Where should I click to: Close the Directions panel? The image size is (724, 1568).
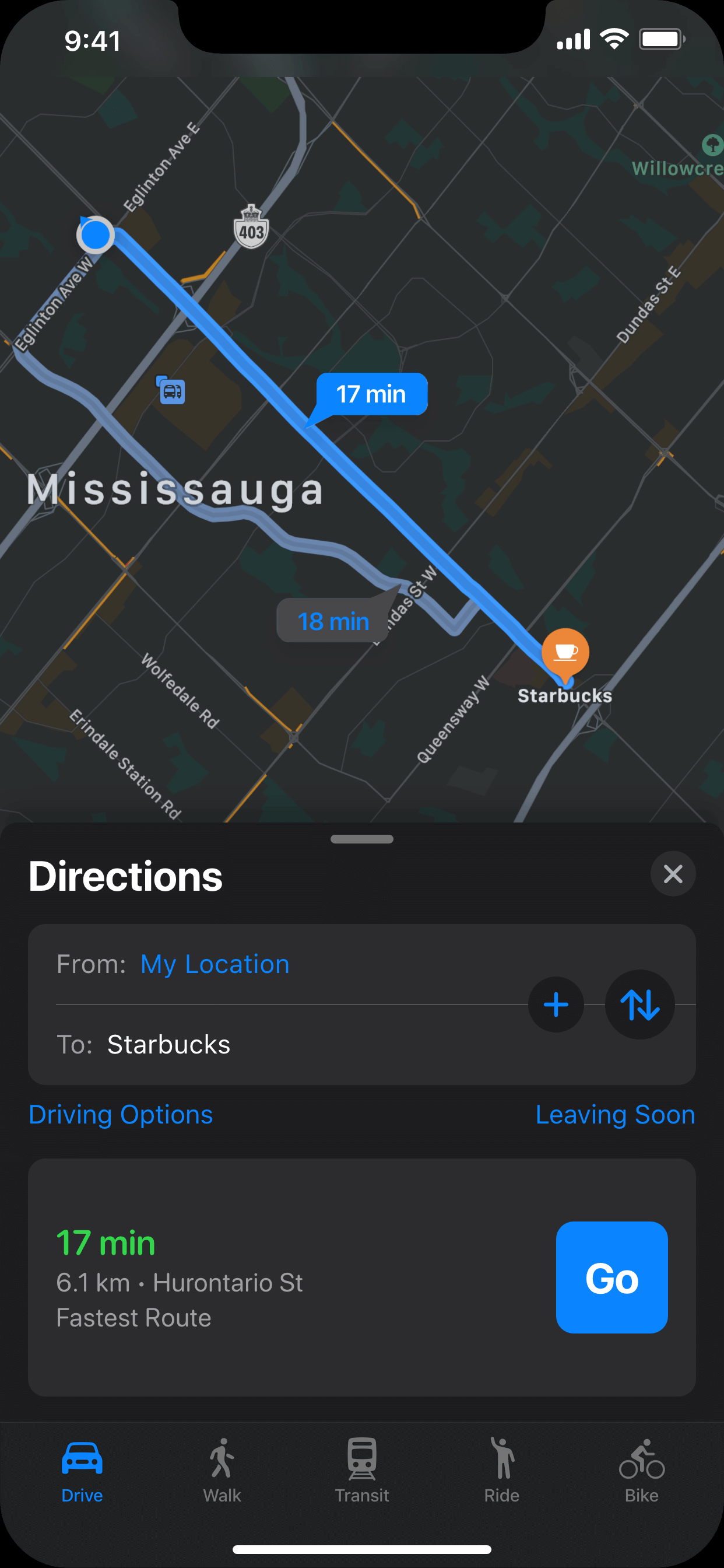click(x=672, y=874)
